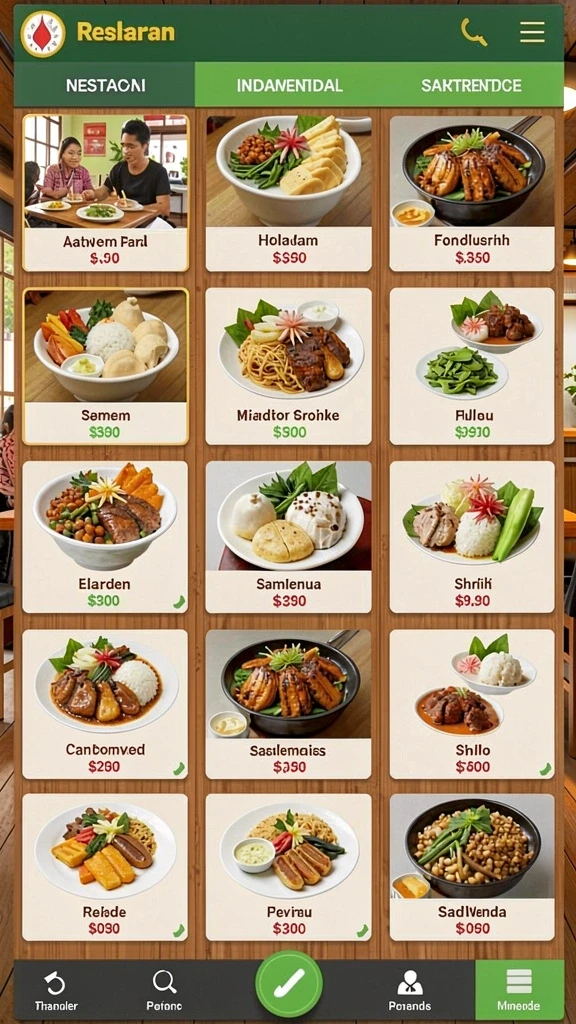Select the Miadtor Srohke dish
The width and height of the screenshot is (576, 1024).
[x=288, y=366]
